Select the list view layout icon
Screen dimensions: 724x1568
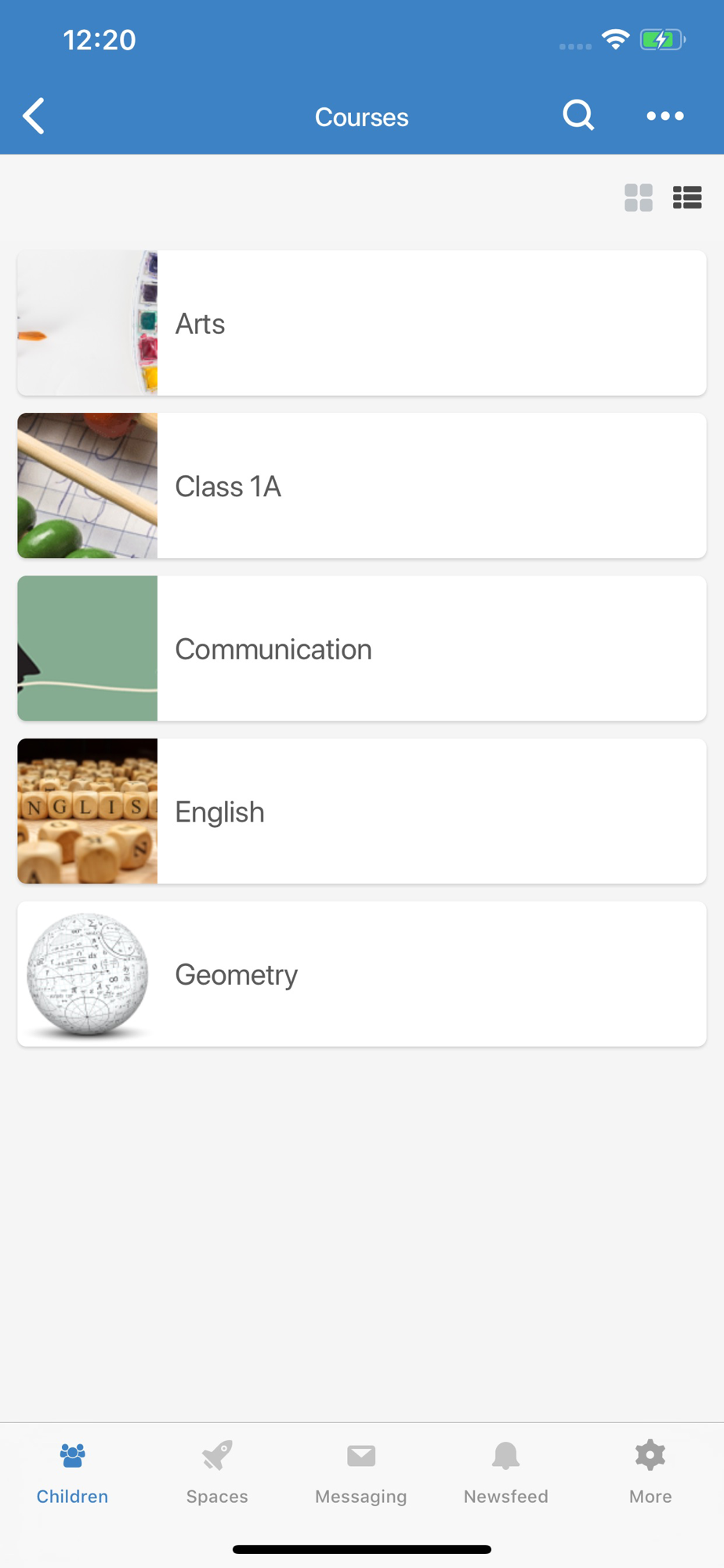point(687,198)
